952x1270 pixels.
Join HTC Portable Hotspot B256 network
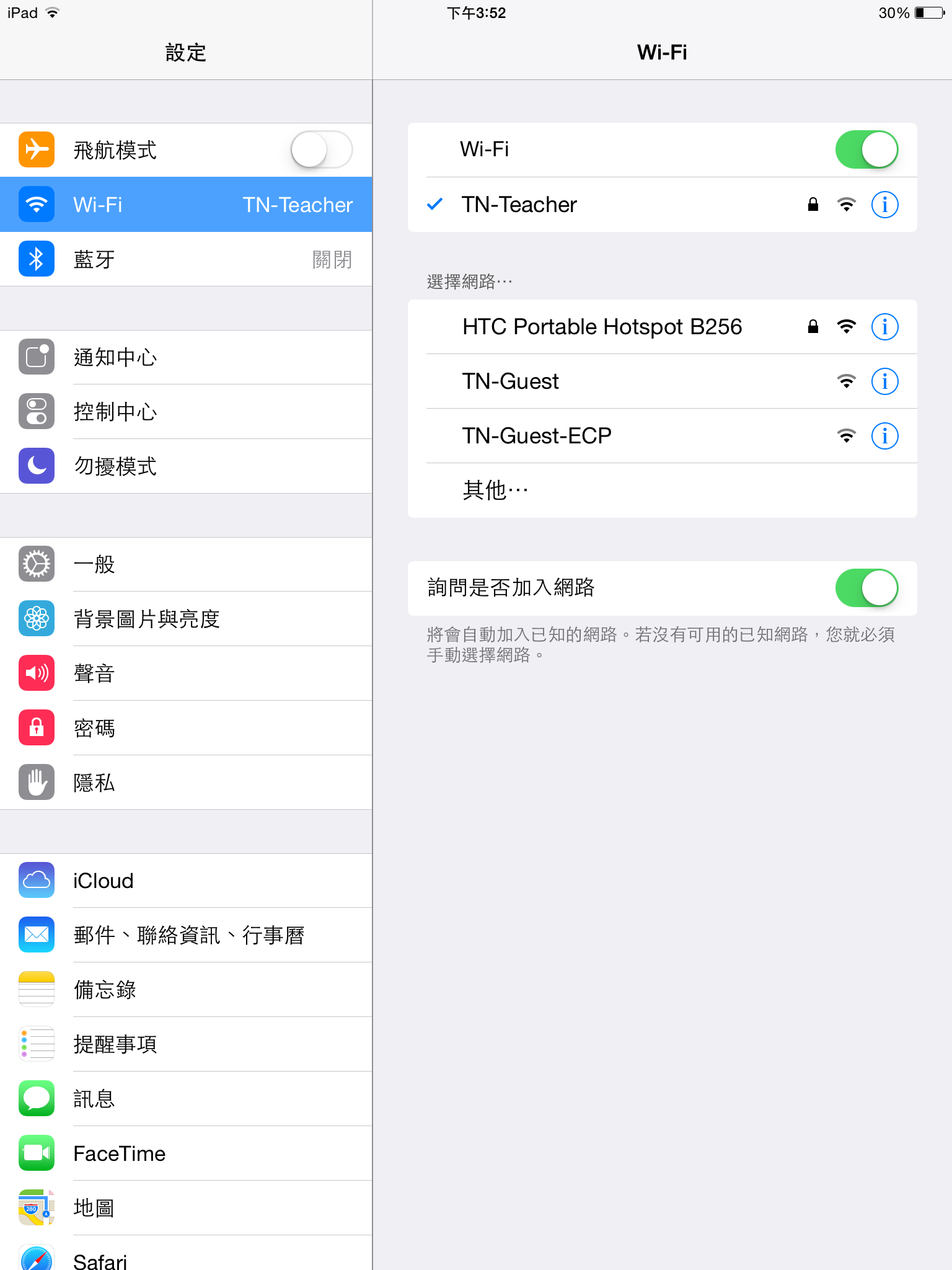click(x=601, y=327)
